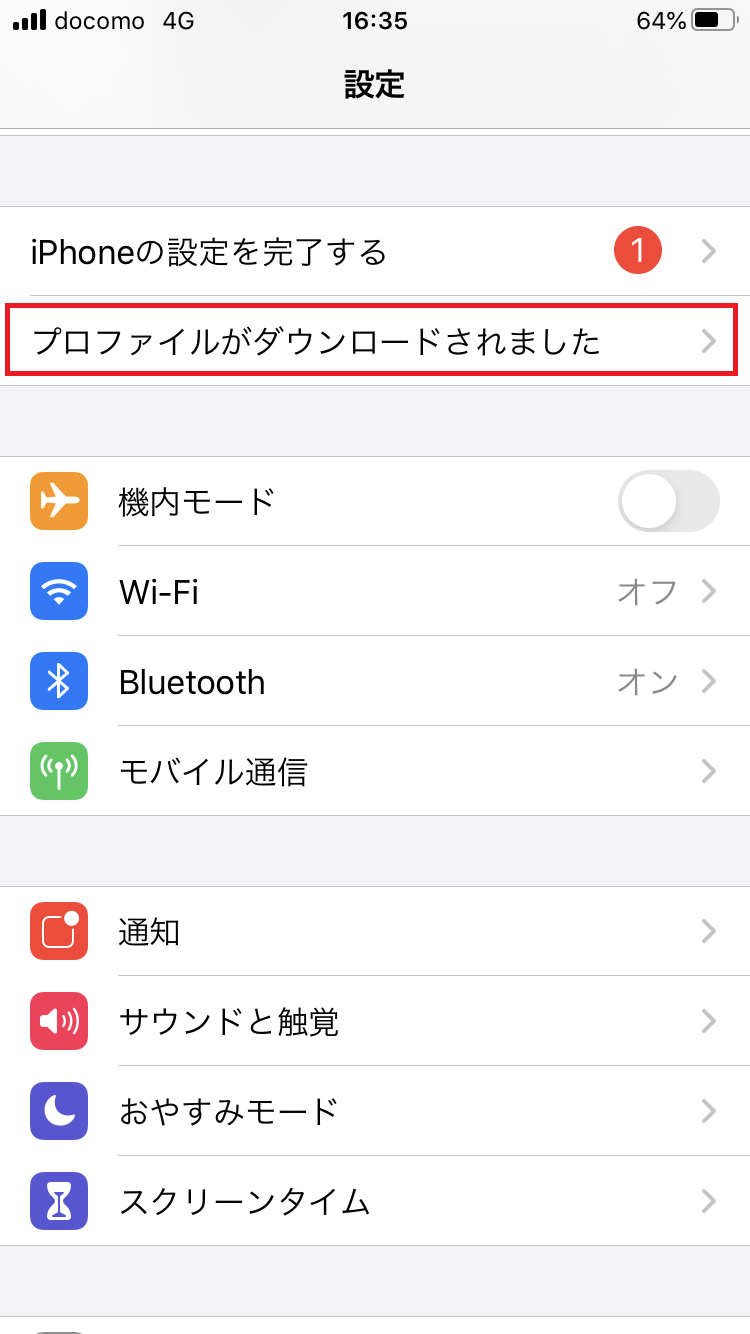Select the モバイル通信 menu row
The width and height of the screenshot is (750, 1334).
coord(375,771)
